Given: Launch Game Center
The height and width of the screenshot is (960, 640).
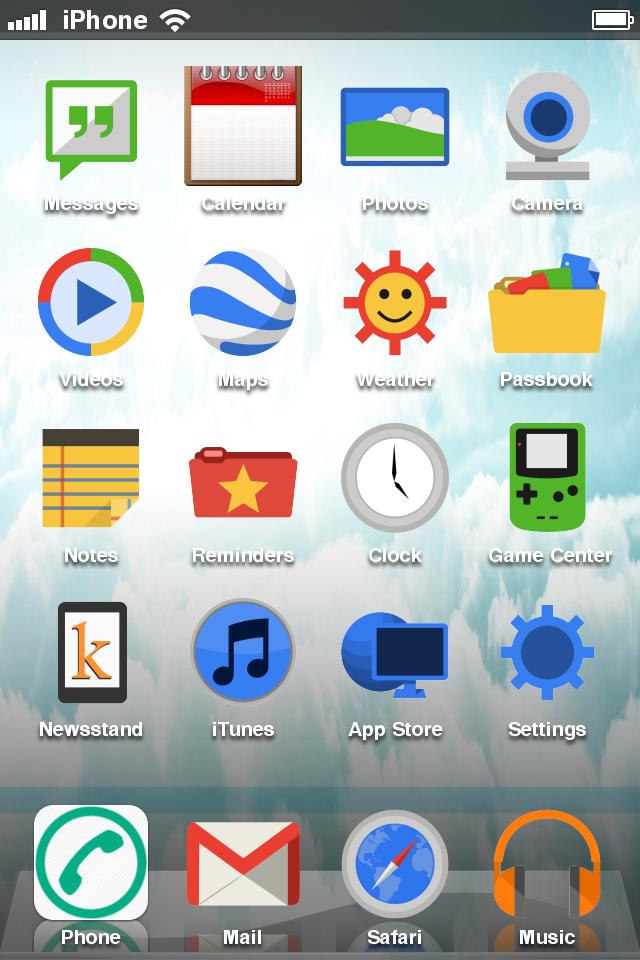Looking at the screenshot, I should 547,478.
